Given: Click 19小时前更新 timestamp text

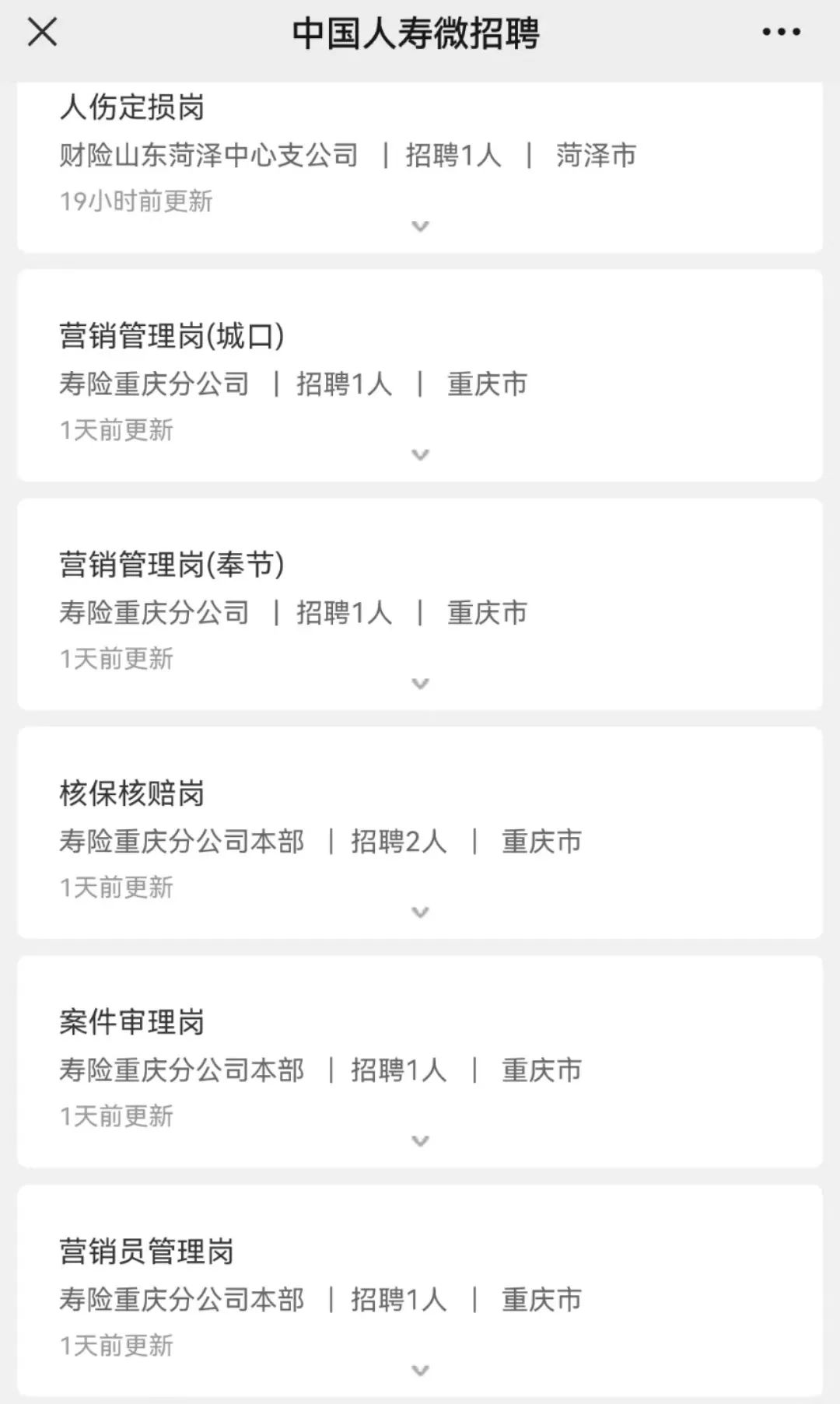Looking at the screenshot, I should coord(137,202).
